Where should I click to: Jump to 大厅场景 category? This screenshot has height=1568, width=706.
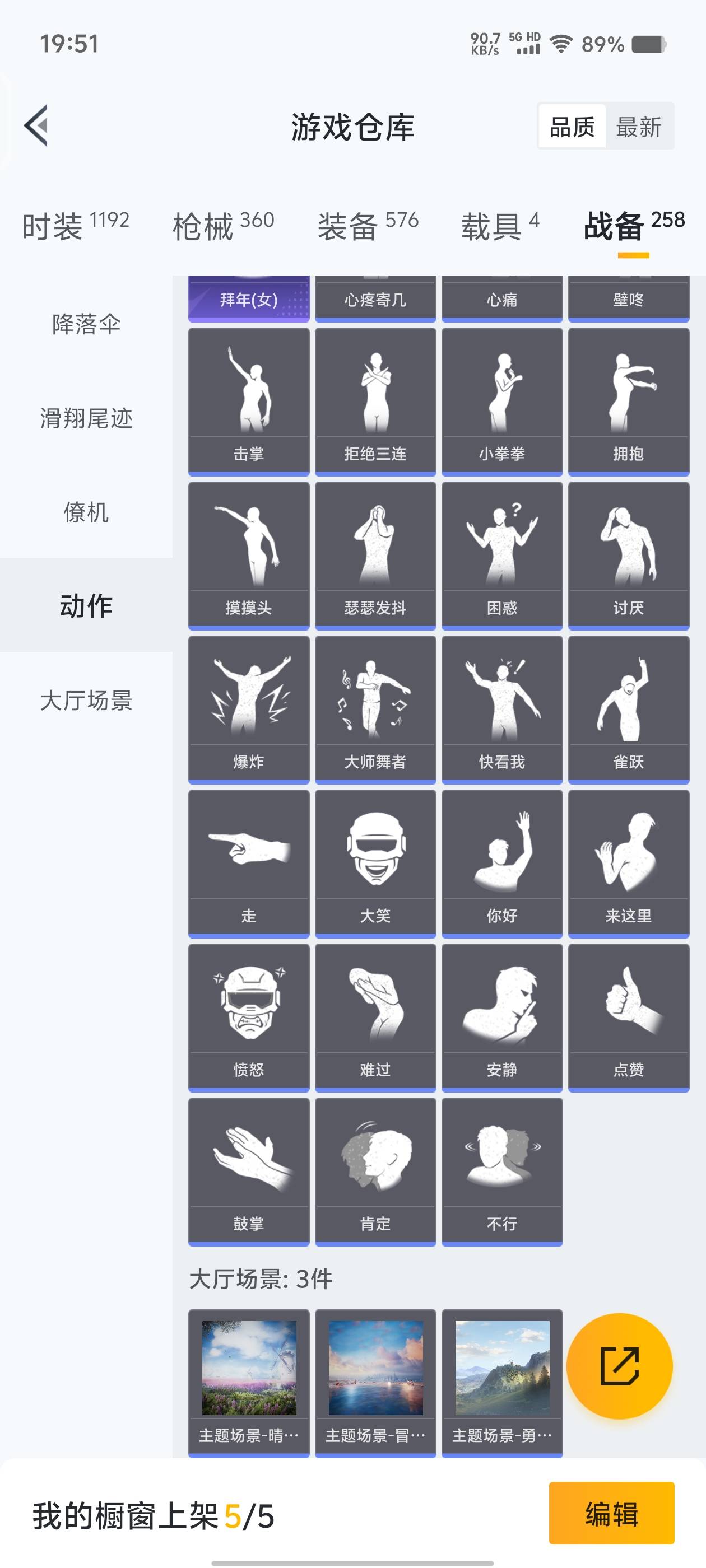(x=86, y=700)
